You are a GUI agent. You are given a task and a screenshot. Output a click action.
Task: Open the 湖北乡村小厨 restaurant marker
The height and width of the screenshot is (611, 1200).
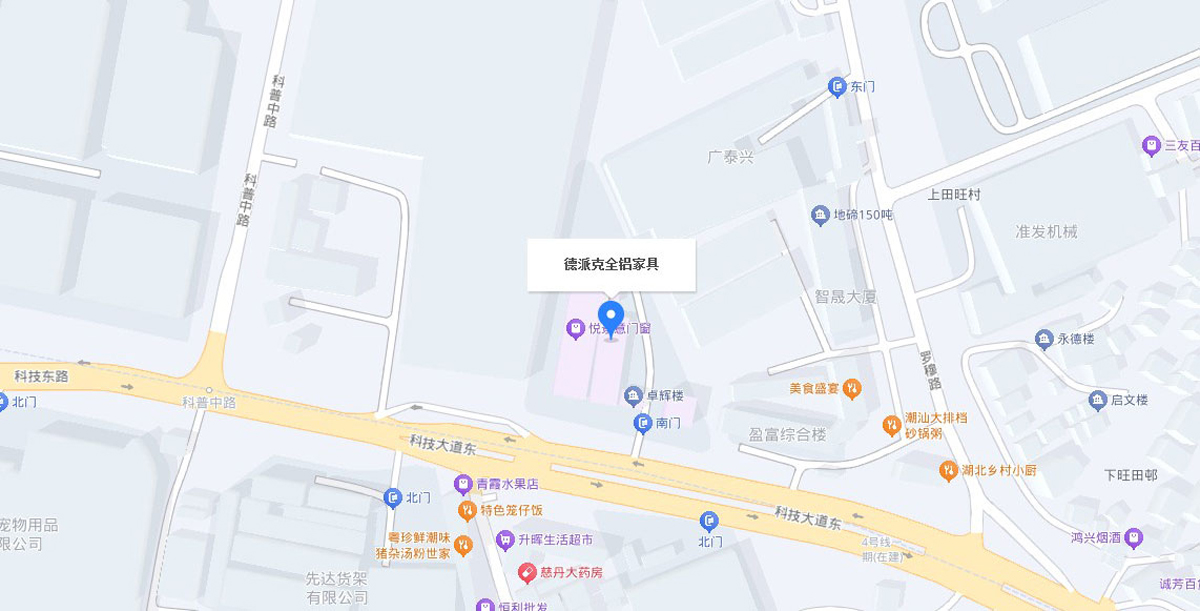pos(948,470)
